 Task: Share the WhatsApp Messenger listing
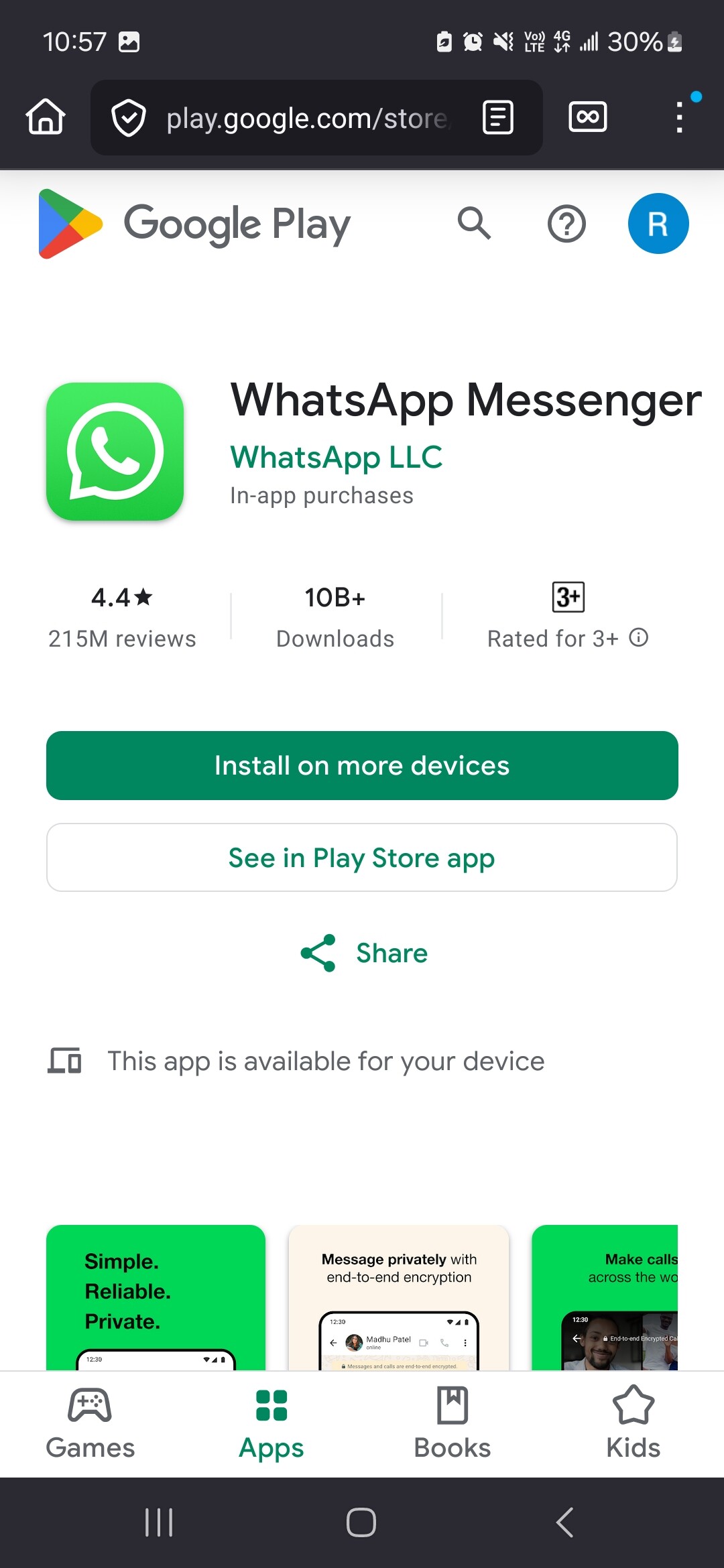tap(364, 953)
